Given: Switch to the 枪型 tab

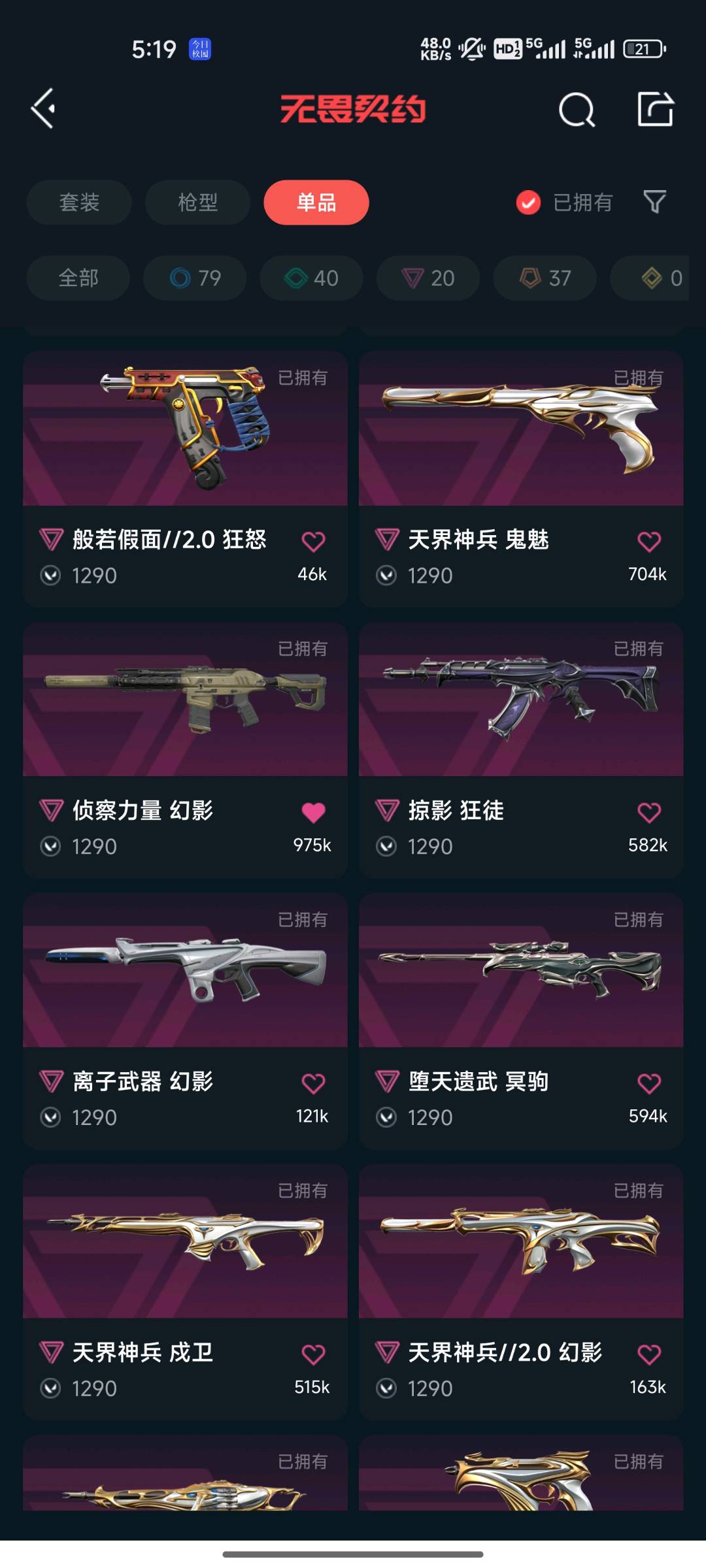Looking at the screenshot, I should [x=197, y=203].
